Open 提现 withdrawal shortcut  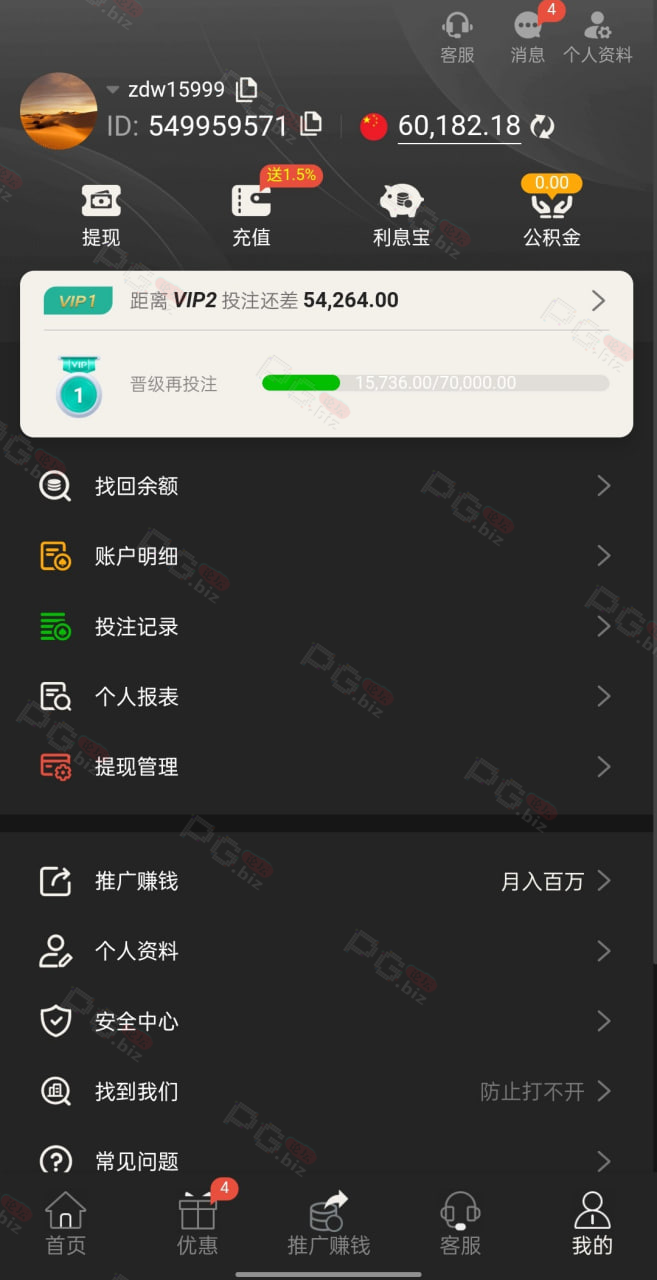101,215
